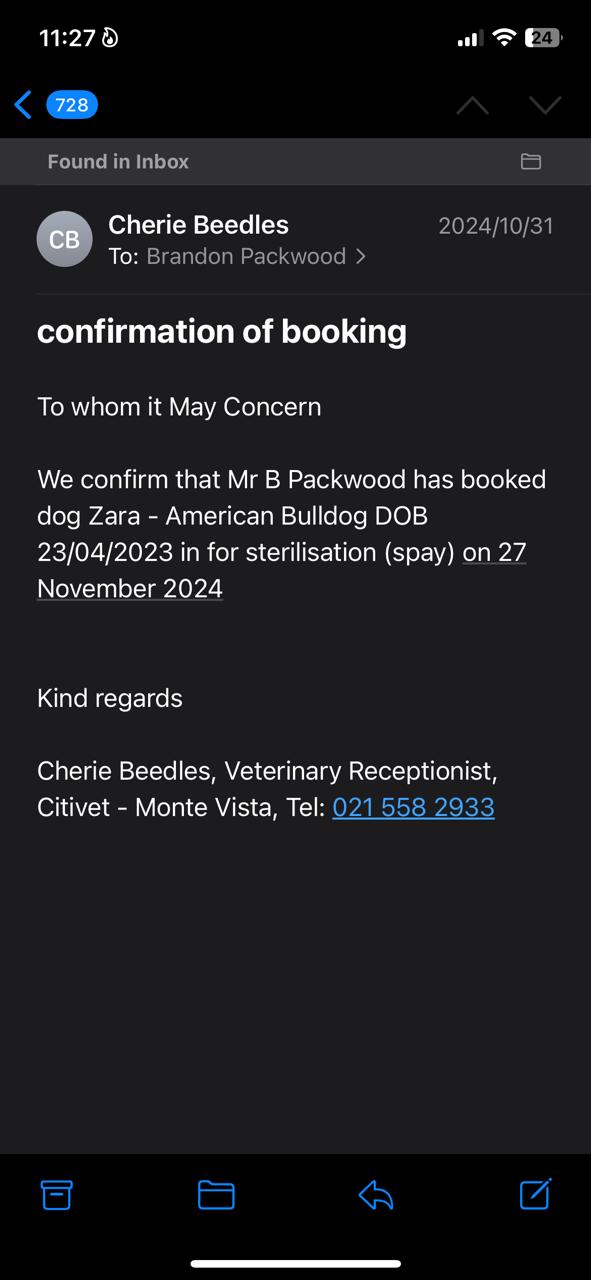This screenshot has width=591, height=1280.
Task: Tap the underlined date 27 November 2024
Action: (x=281, y=569)
